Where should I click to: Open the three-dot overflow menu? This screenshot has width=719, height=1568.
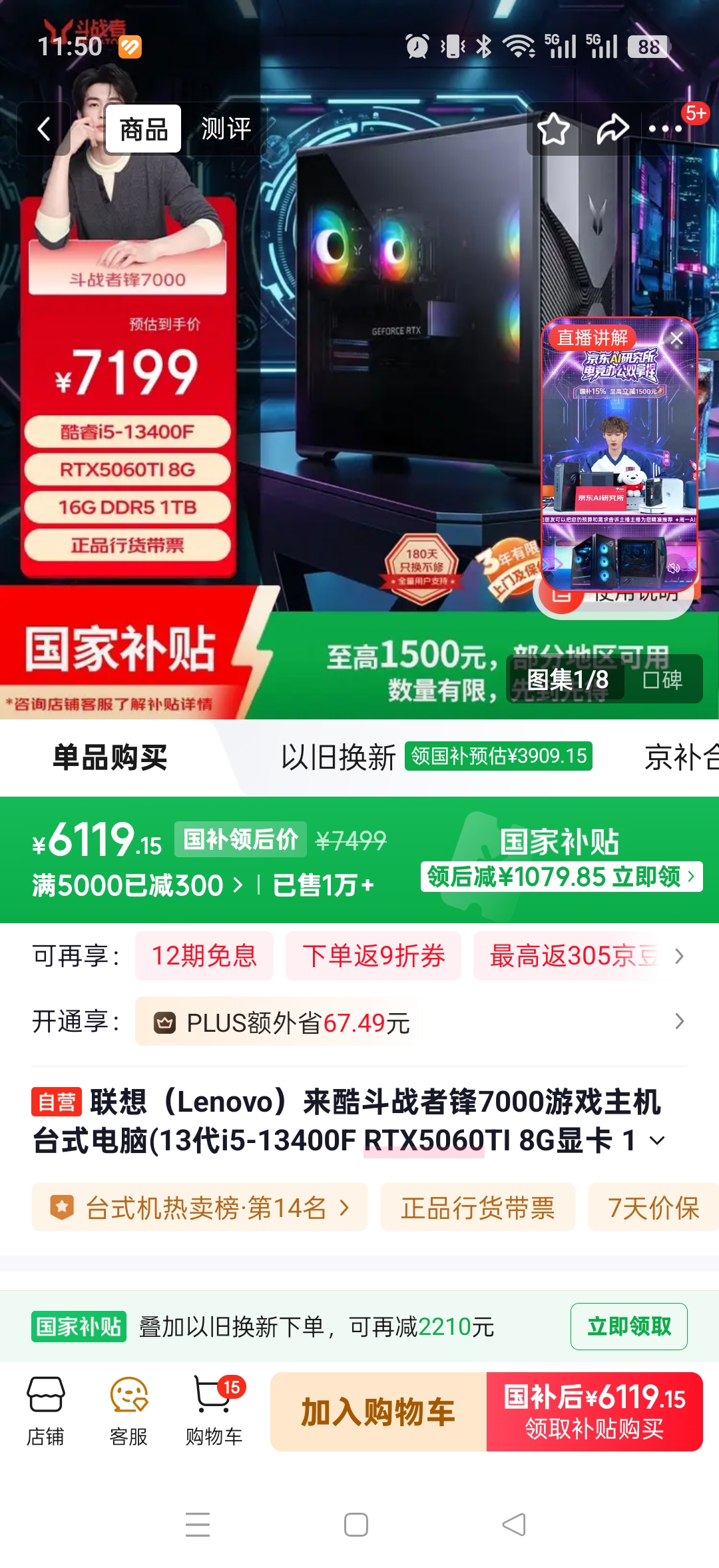tap(665, 129)
